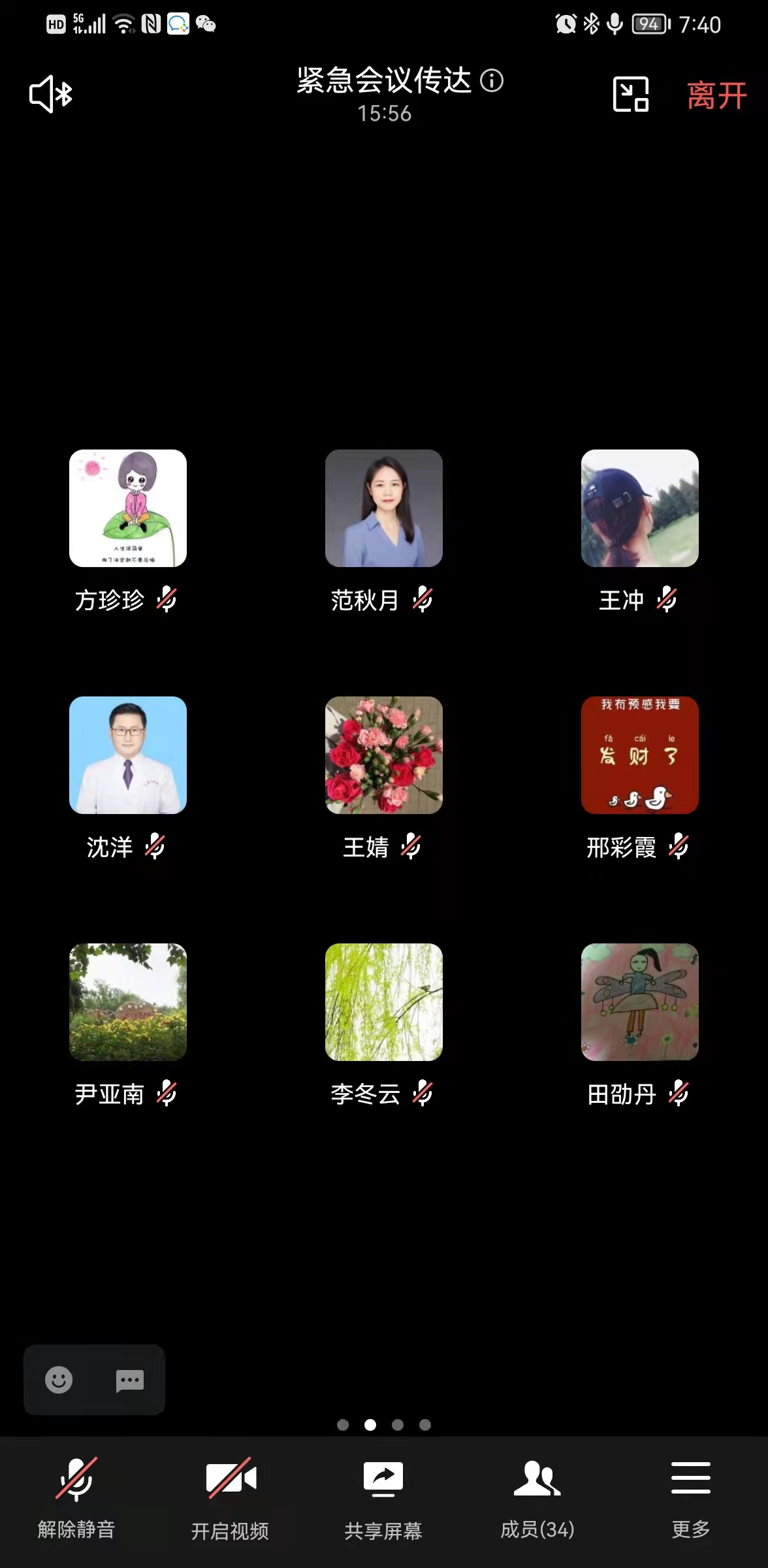Select participant 李冬云's avatar
This screenshot has width=768, height=1568.
pos(384,1002)
